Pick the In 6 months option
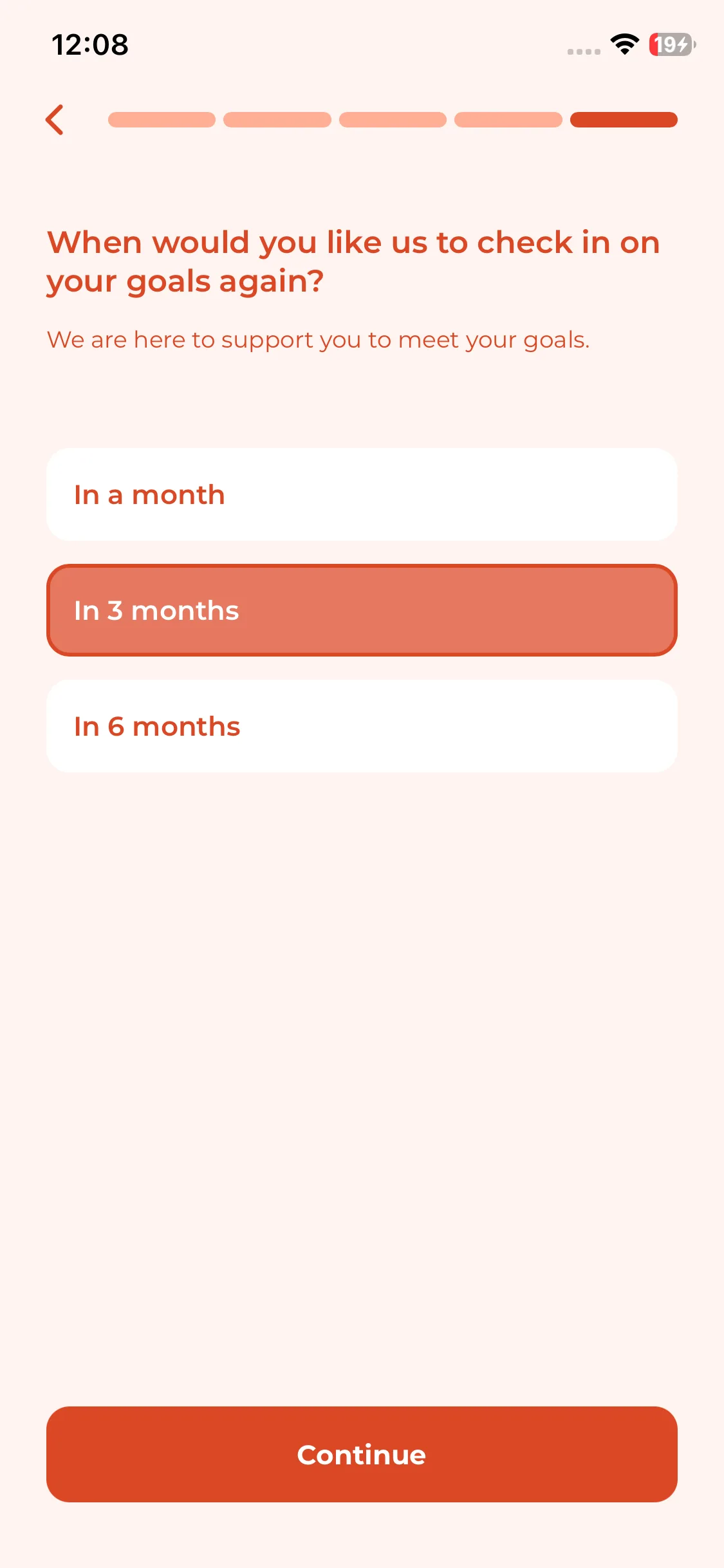The width and height of the screenshot is (724, 1568). pyautogui.click(x=362, y=726)
